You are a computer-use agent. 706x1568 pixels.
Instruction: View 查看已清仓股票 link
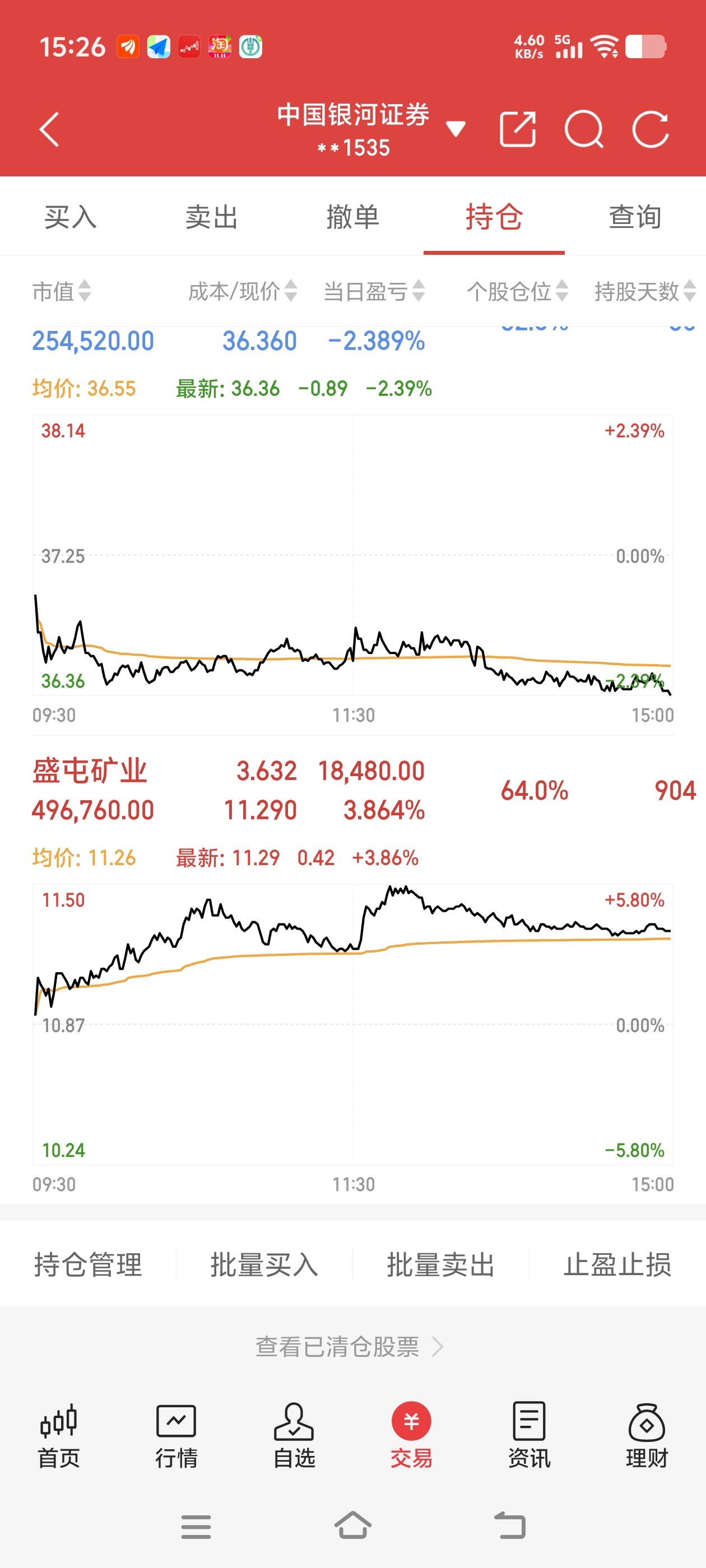tap(350, 1346)
